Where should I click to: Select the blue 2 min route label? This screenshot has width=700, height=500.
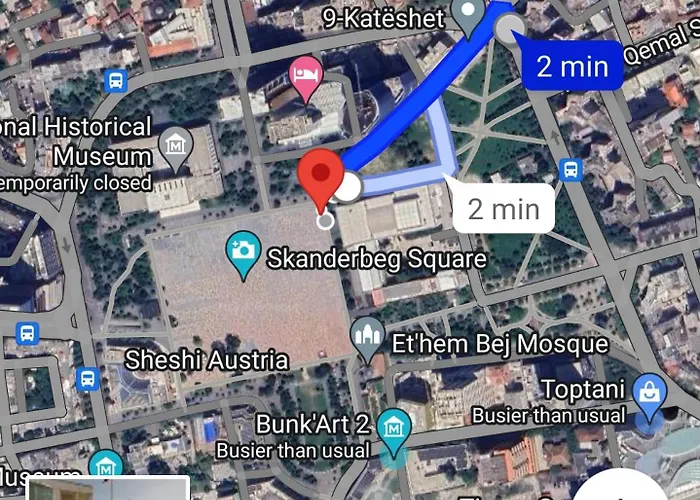[x=572, y=66]
